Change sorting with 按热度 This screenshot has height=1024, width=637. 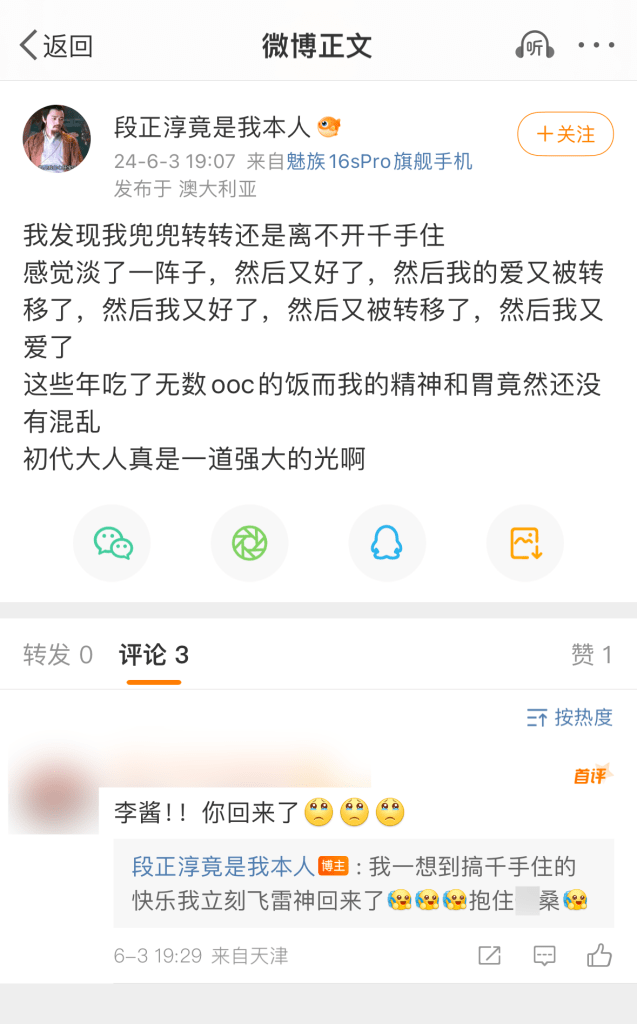point(569,717)
